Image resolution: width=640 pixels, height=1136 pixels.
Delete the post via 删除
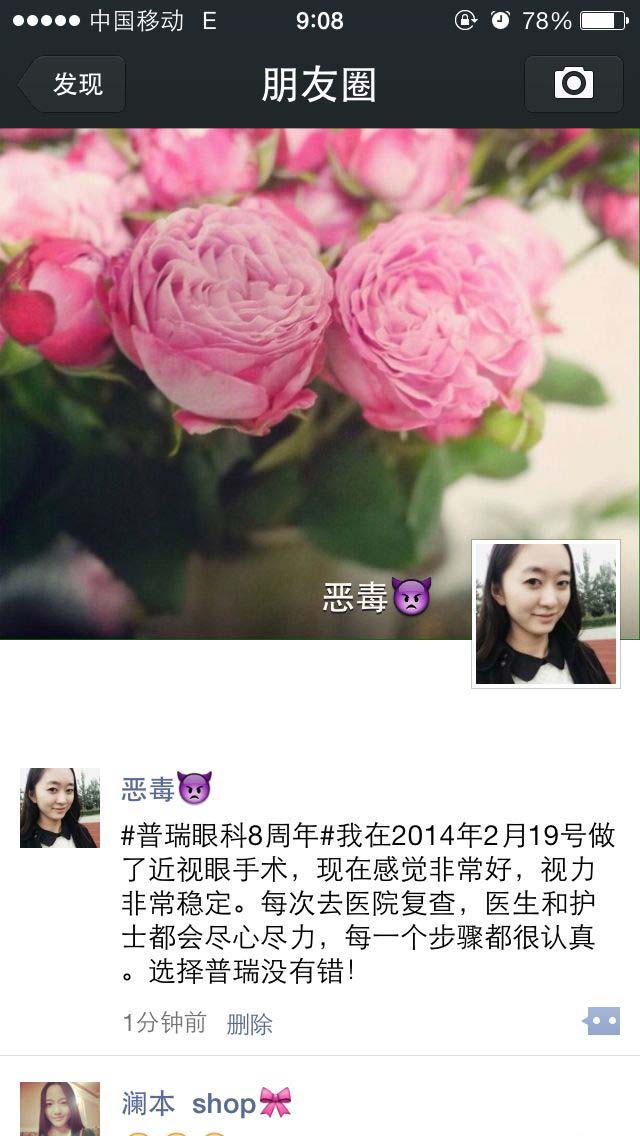point(249,1024)
